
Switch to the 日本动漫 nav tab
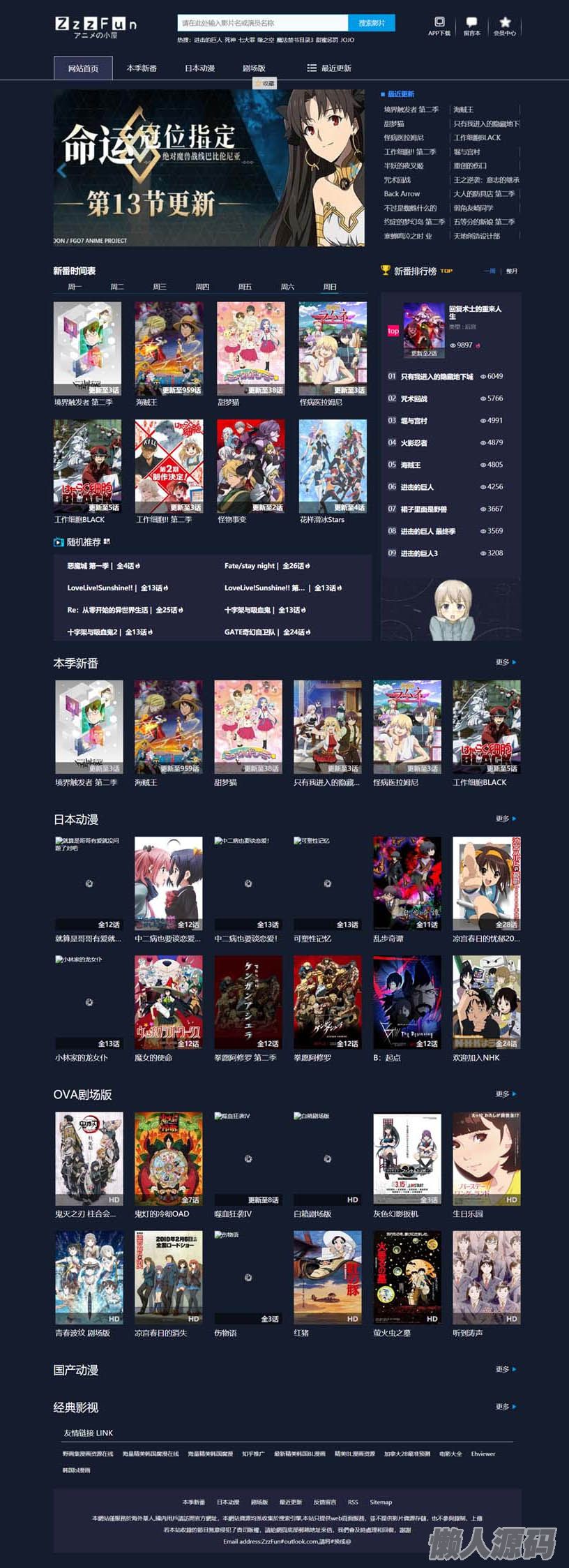[x=199, y=68]
